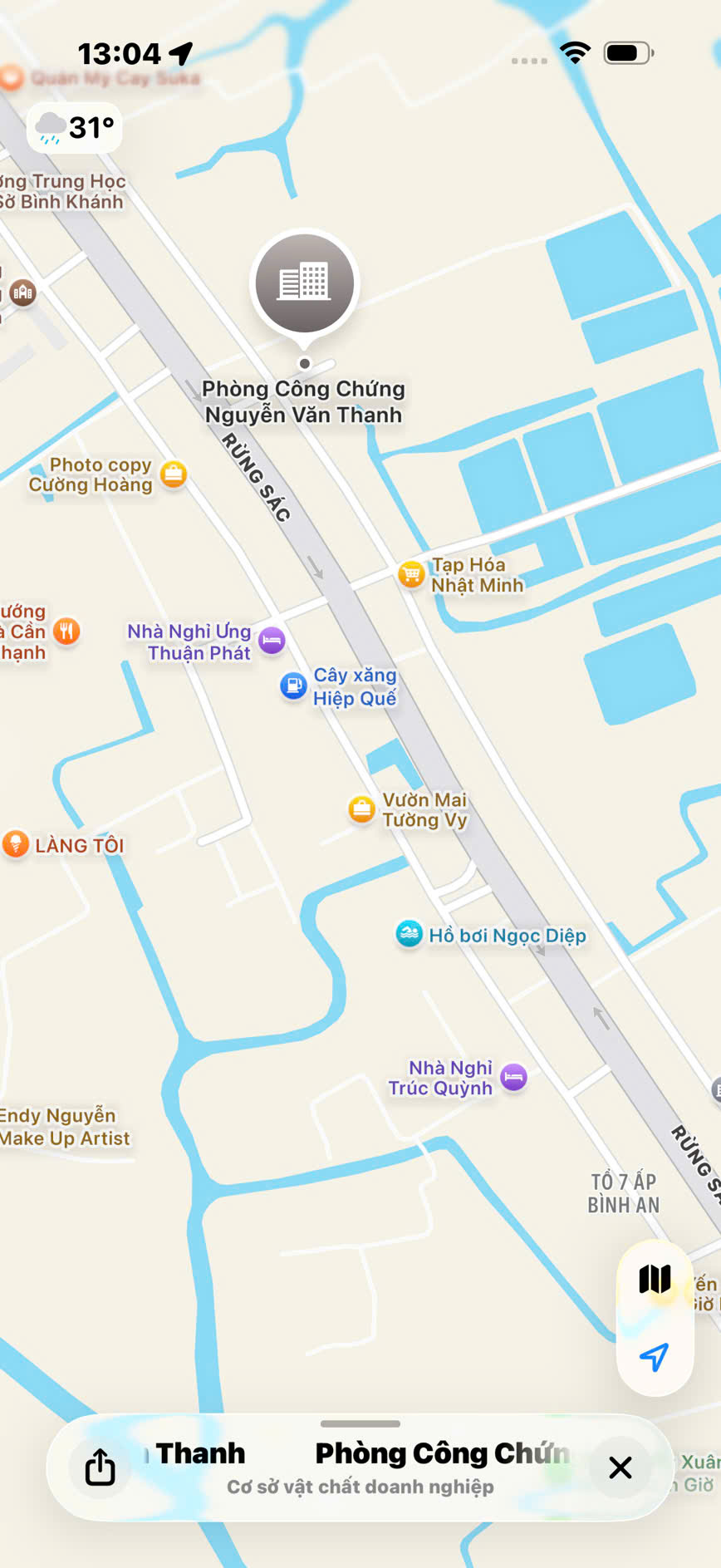This screenshot has height=1568, width=721.
Task: Open the weather widget showing 31°
Action: 75,127
